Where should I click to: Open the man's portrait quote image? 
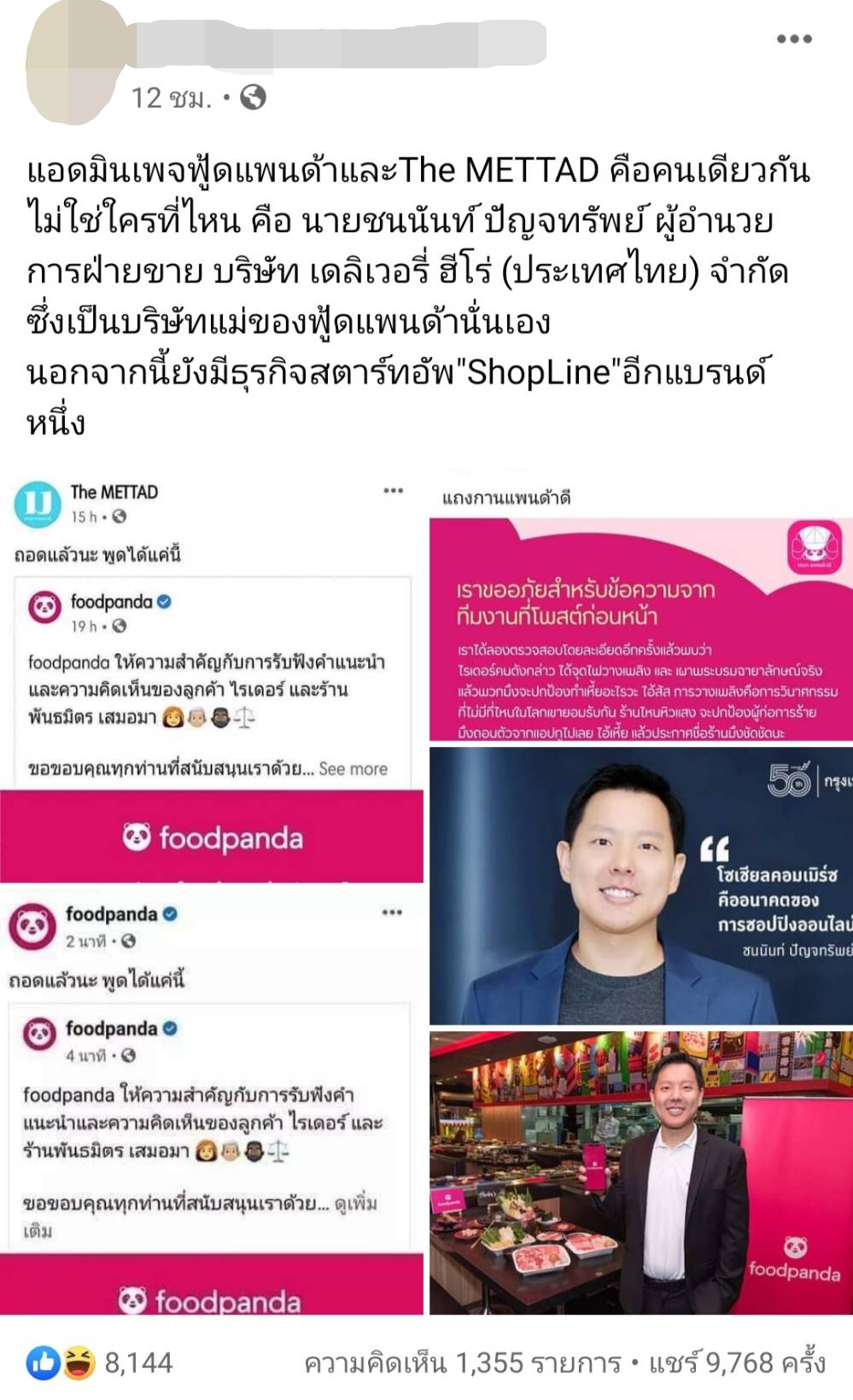pos(641,886)
